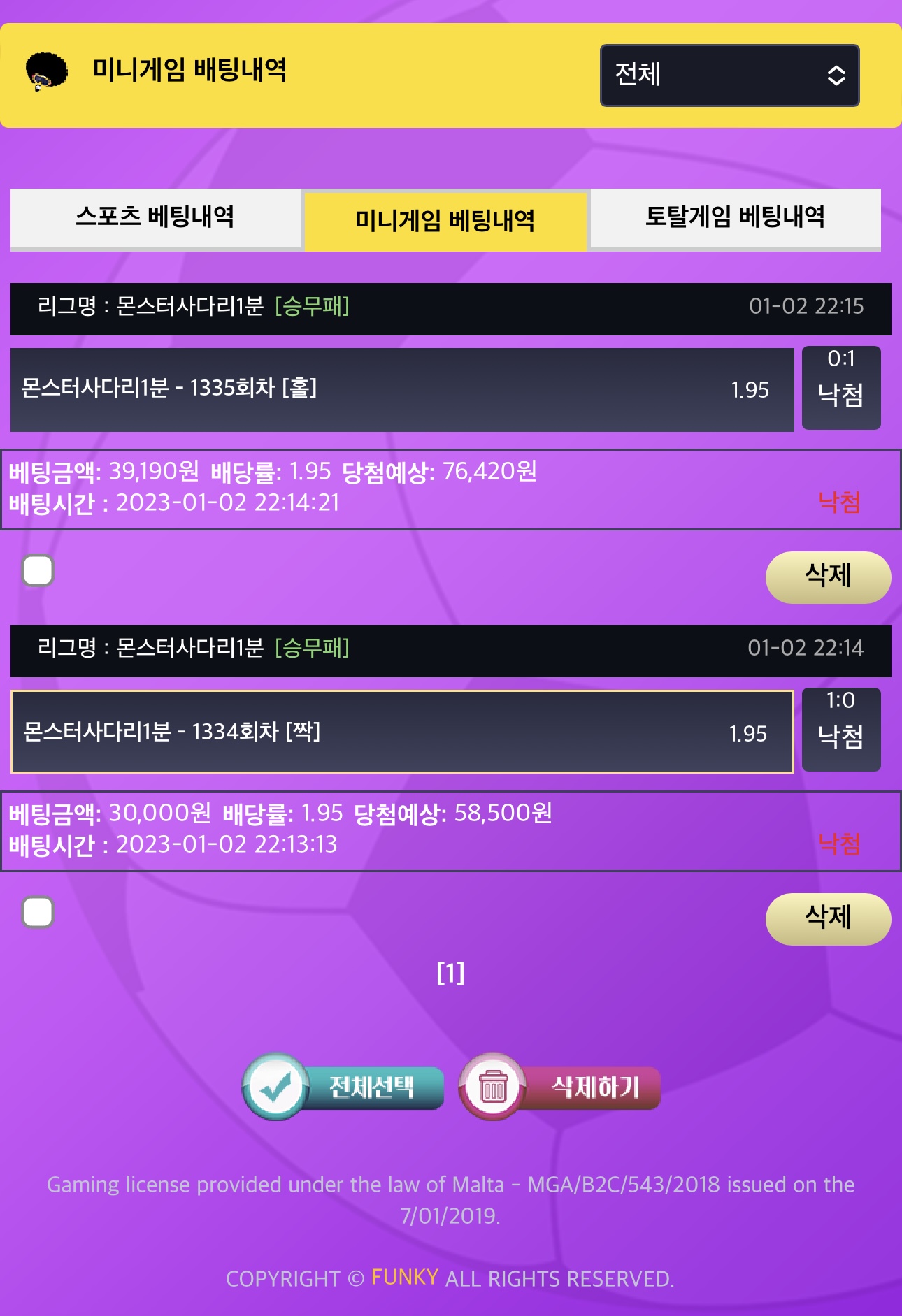
Task: Delete the 1334회차 bet record
Action: [828, 918]
